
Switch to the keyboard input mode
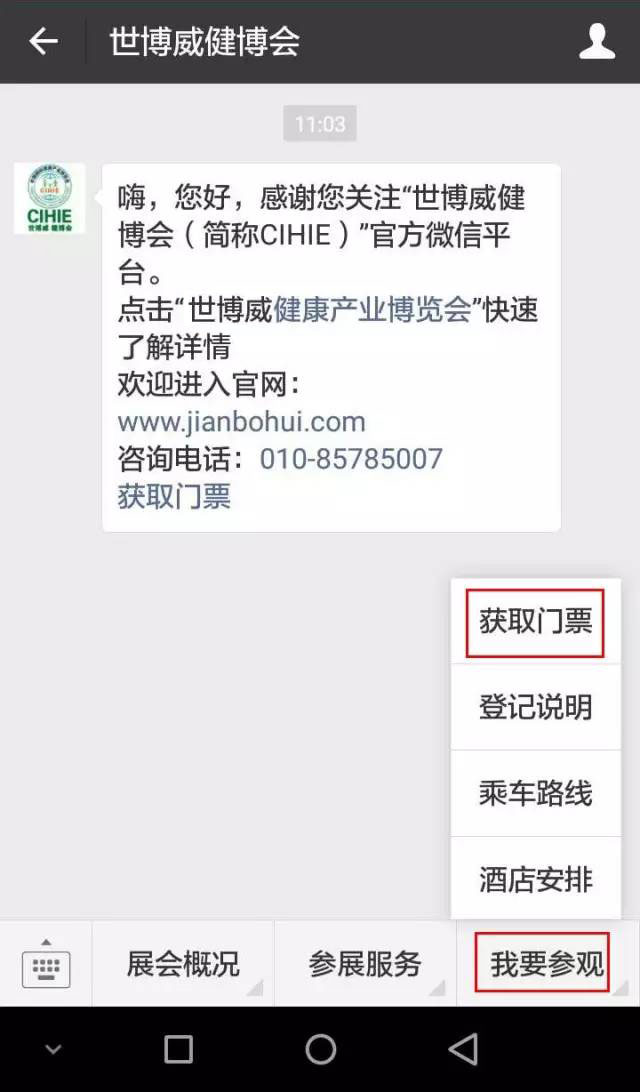[46, 965]
